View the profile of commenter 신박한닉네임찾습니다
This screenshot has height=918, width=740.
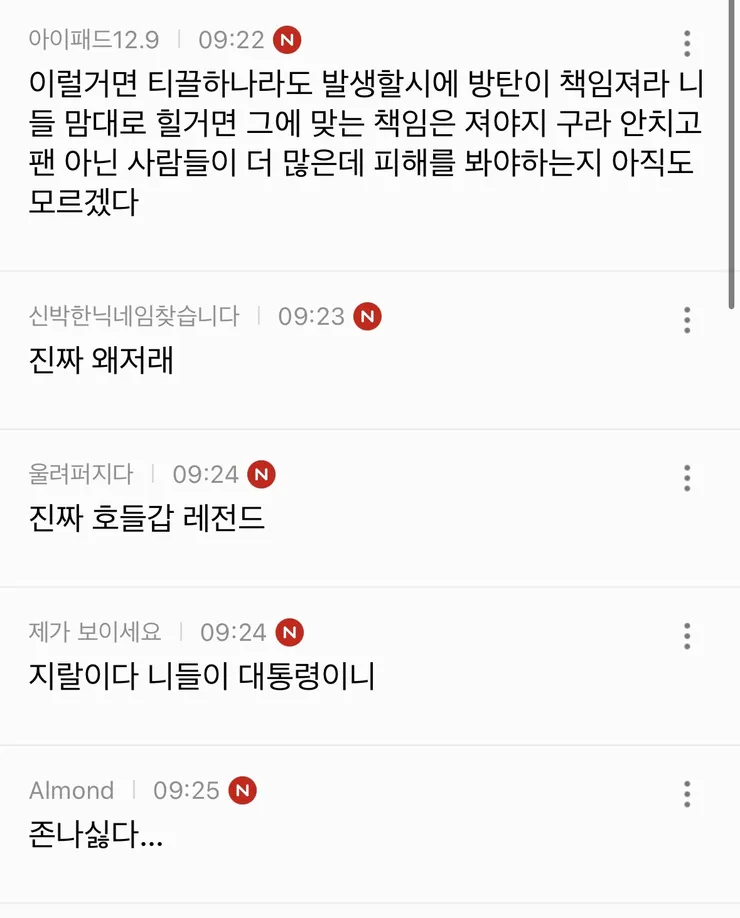click(134, 317)
